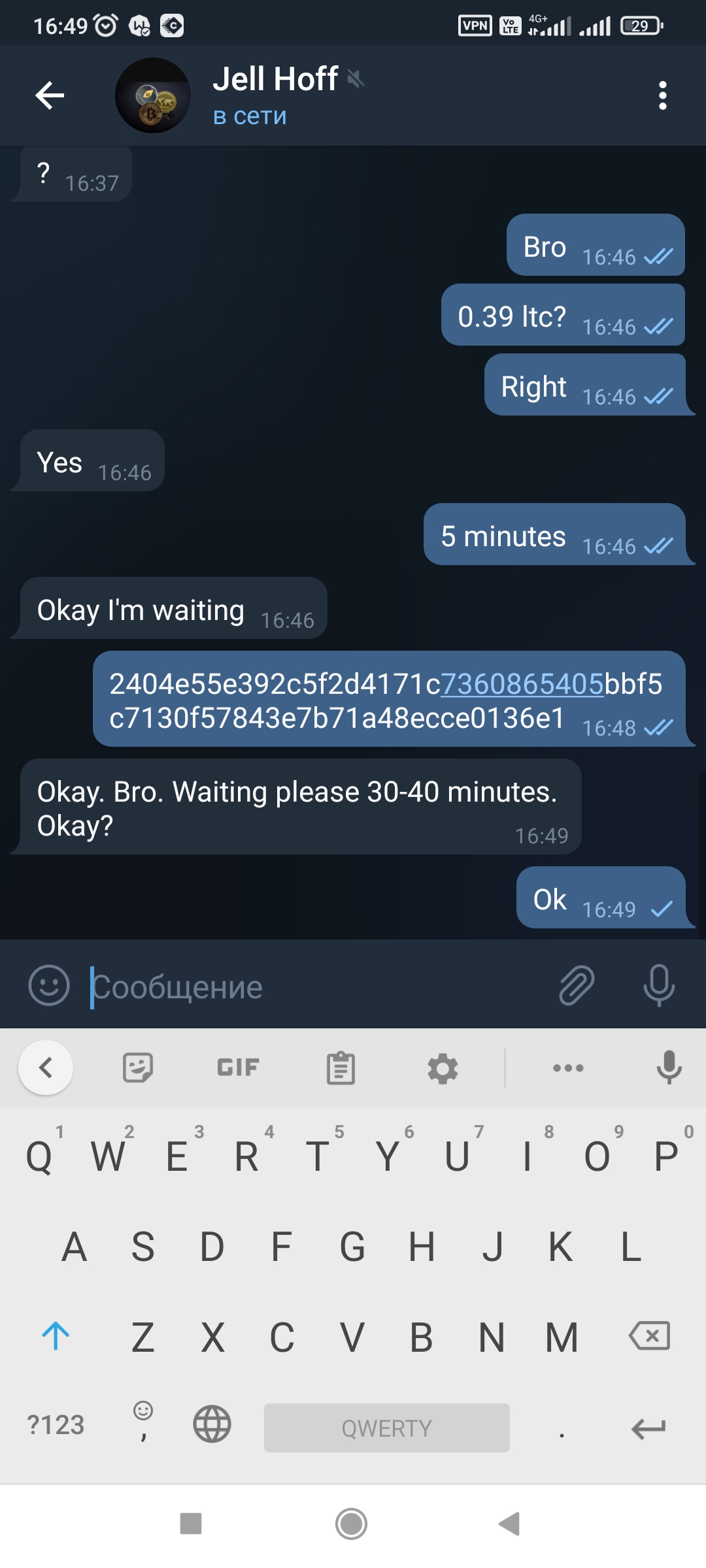Change keyboard language with globe key
The image size is (706, 1568).
click(212, 1425)
